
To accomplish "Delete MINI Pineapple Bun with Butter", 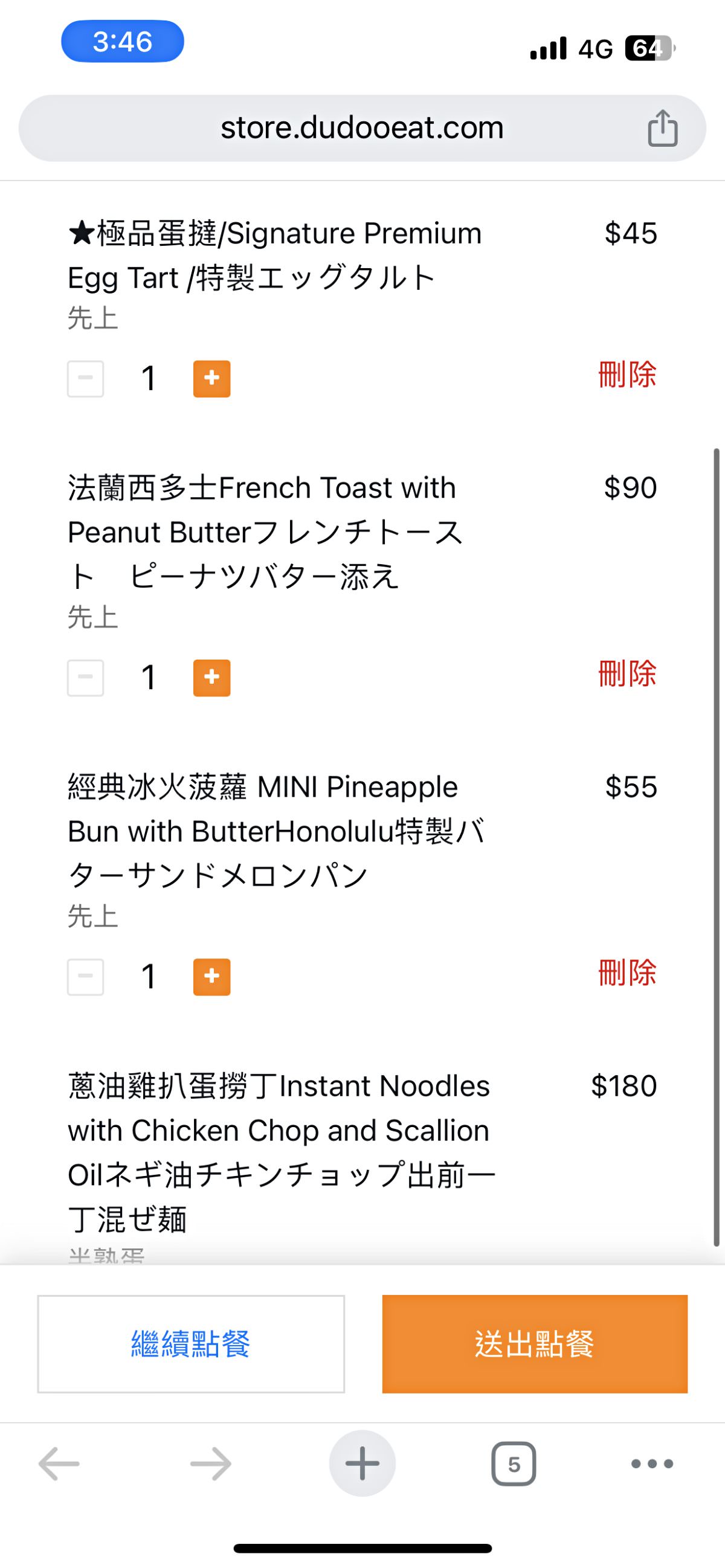I will click(628, 972).
